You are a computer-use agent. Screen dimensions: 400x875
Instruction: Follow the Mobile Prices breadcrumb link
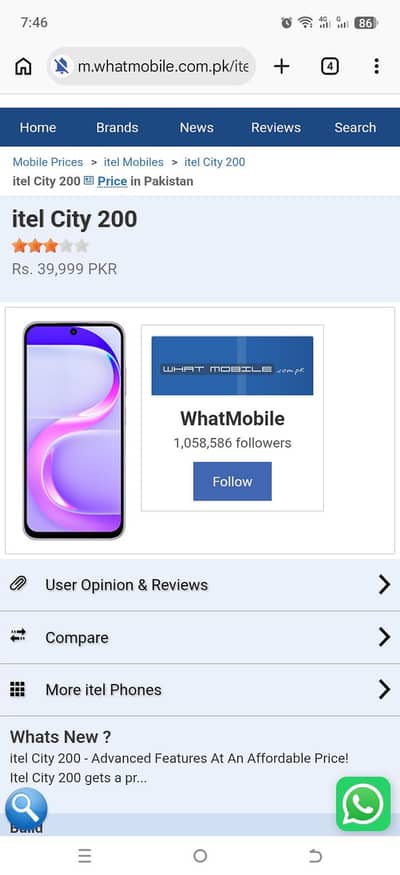[47, 162]
